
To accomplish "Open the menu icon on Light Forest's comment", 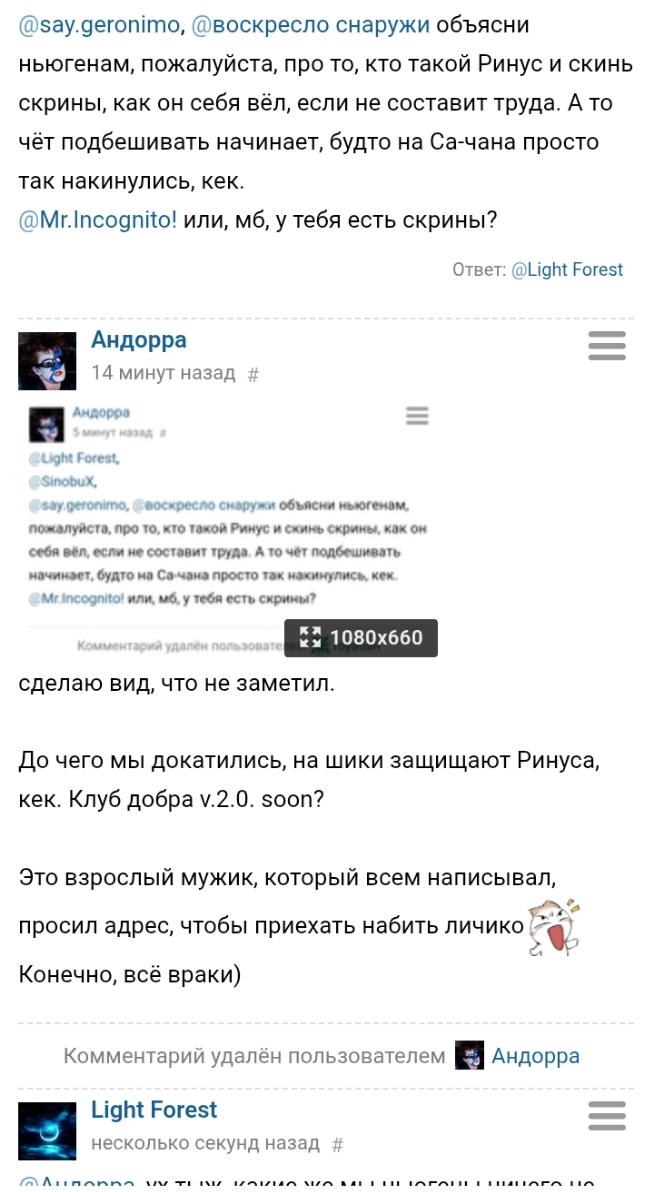I will (x=606, y=1116).
